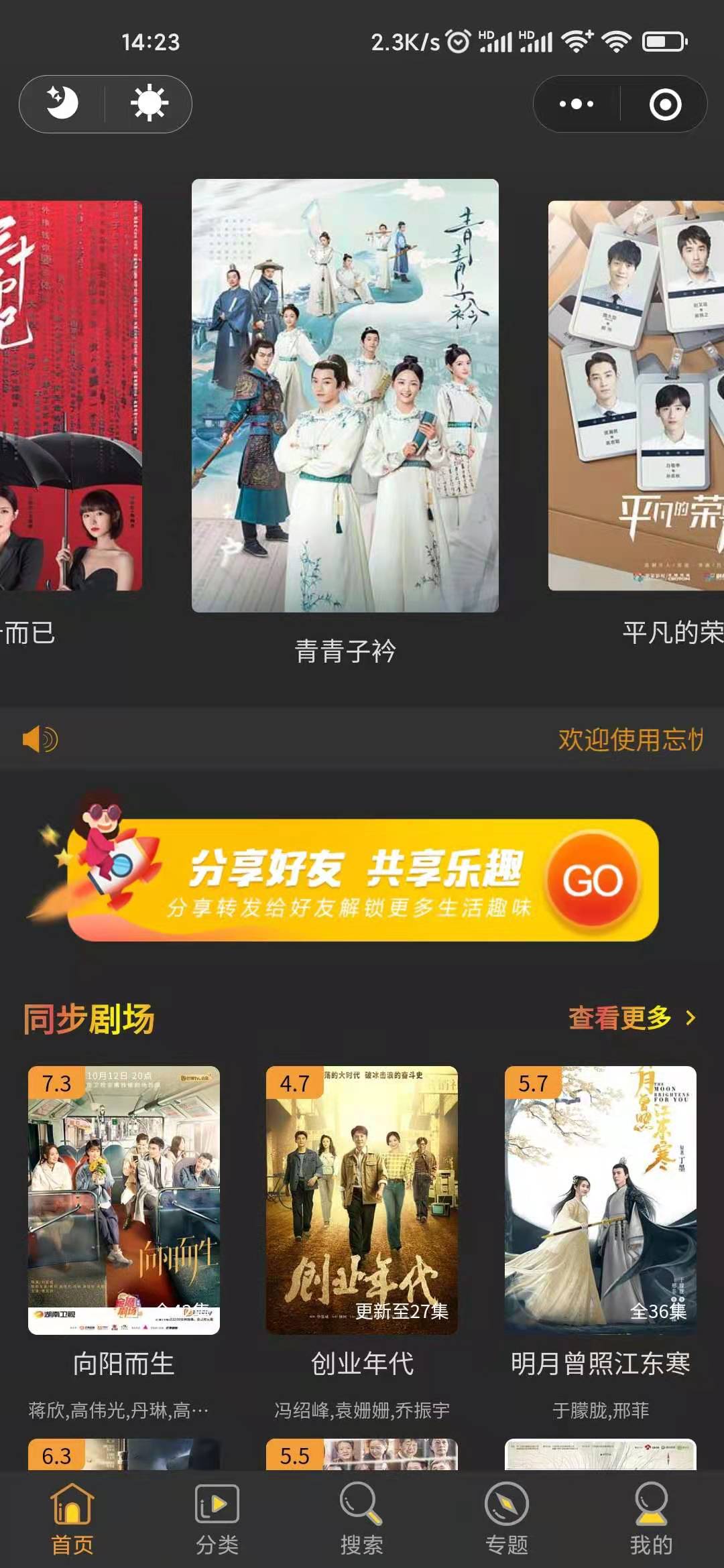Open the drama 明月曾照江东寒
Image resolution: width=724 pixels, height=1568 pixels.
pos(601,1199)
